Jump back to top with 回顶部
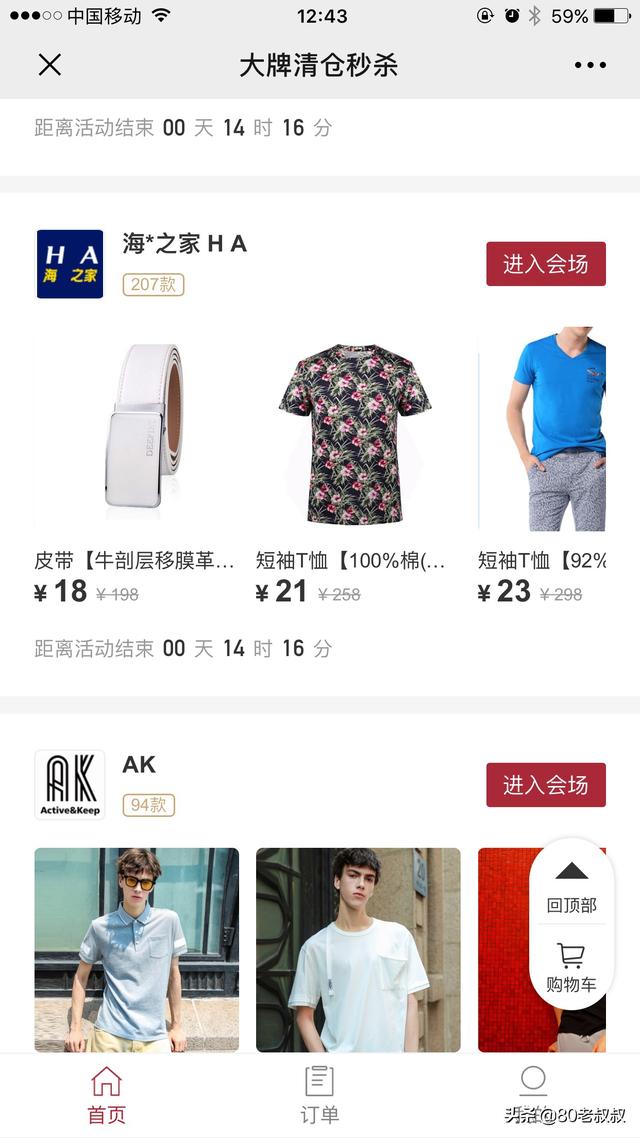The width and height of the screenshot is (640, 1138). [571, 885]
